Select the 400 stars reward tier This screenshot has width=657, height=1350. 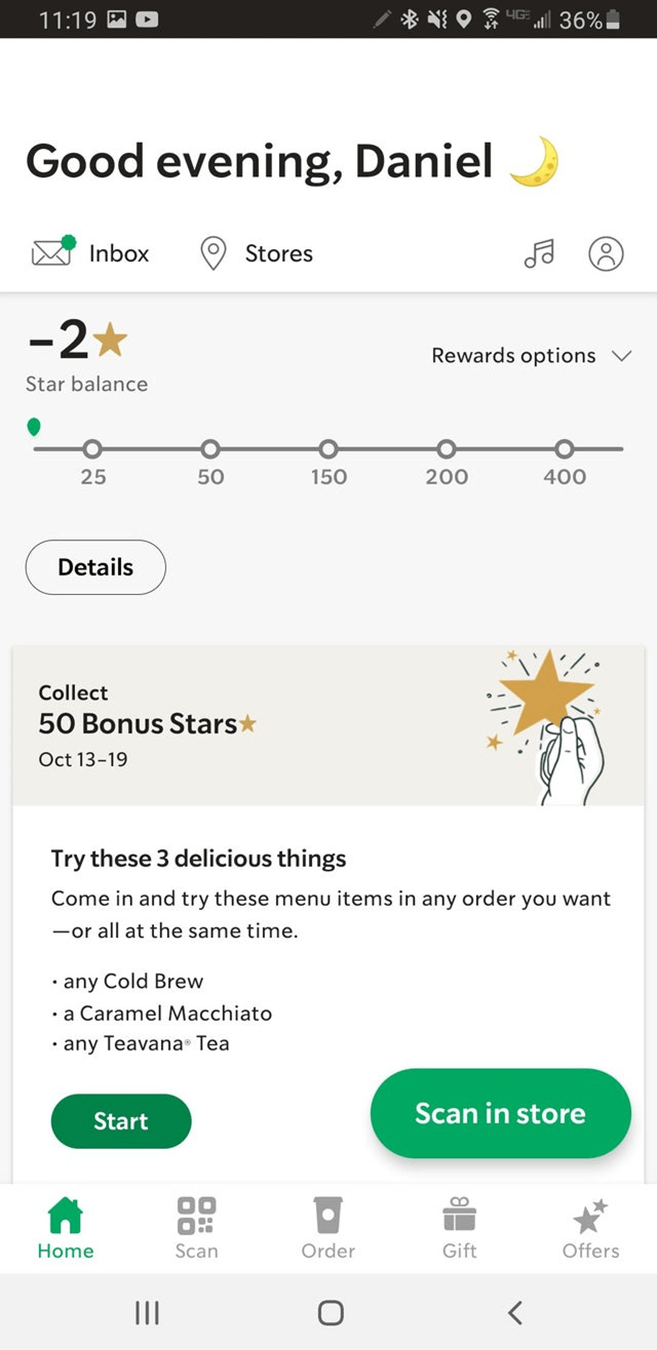(564, 449)
